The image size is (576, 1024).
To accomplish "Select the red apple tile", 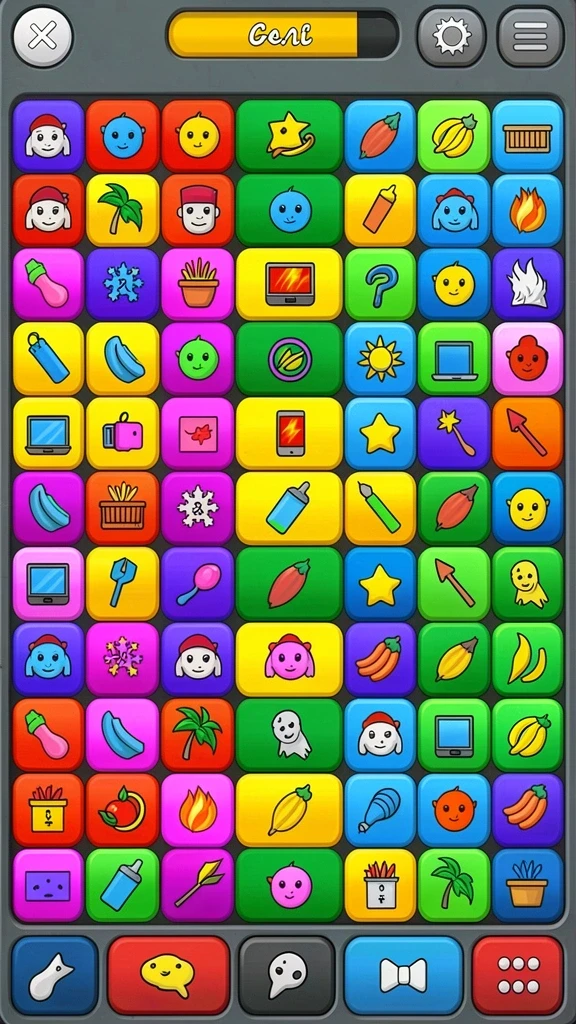I will point(123,810).
